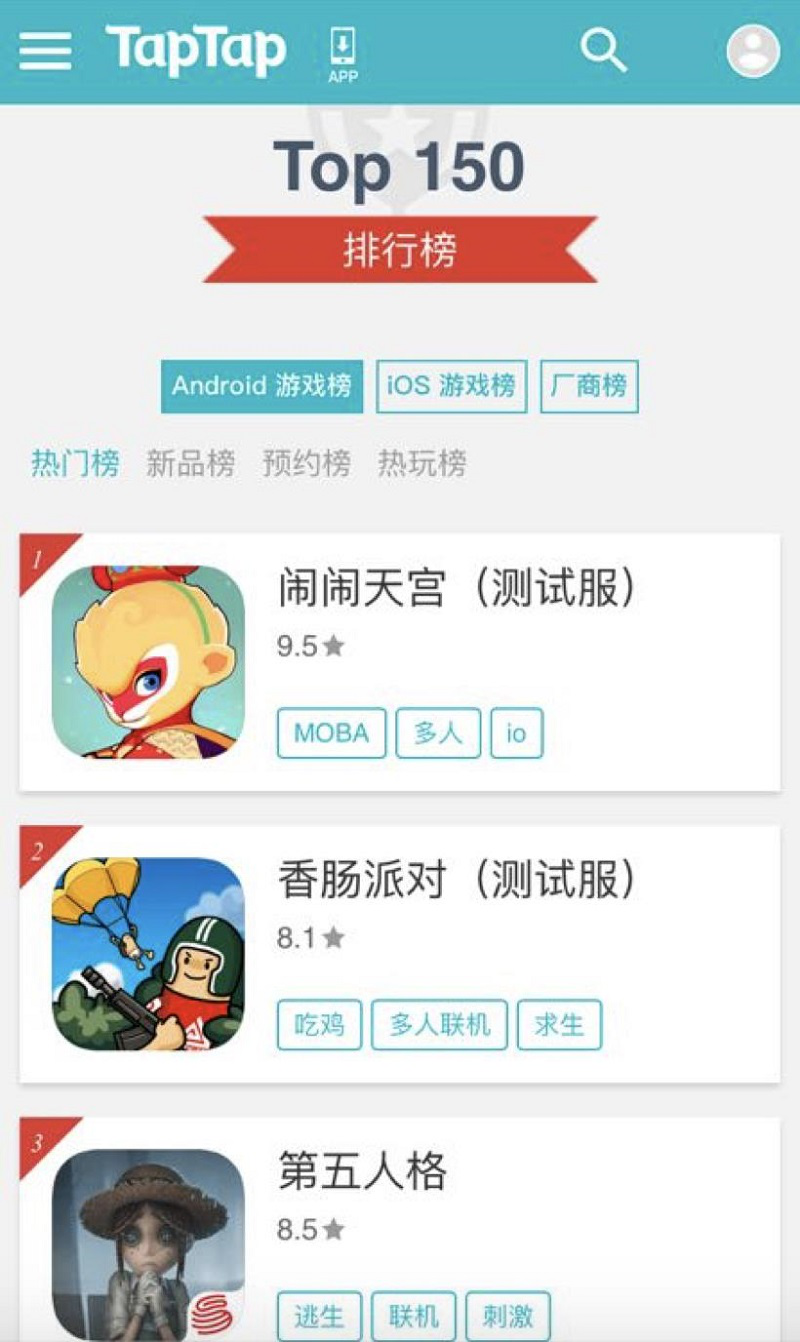Open the hamburger drawer menu
This screenshot has height=1342, width=800.
[x=45, y=50]
